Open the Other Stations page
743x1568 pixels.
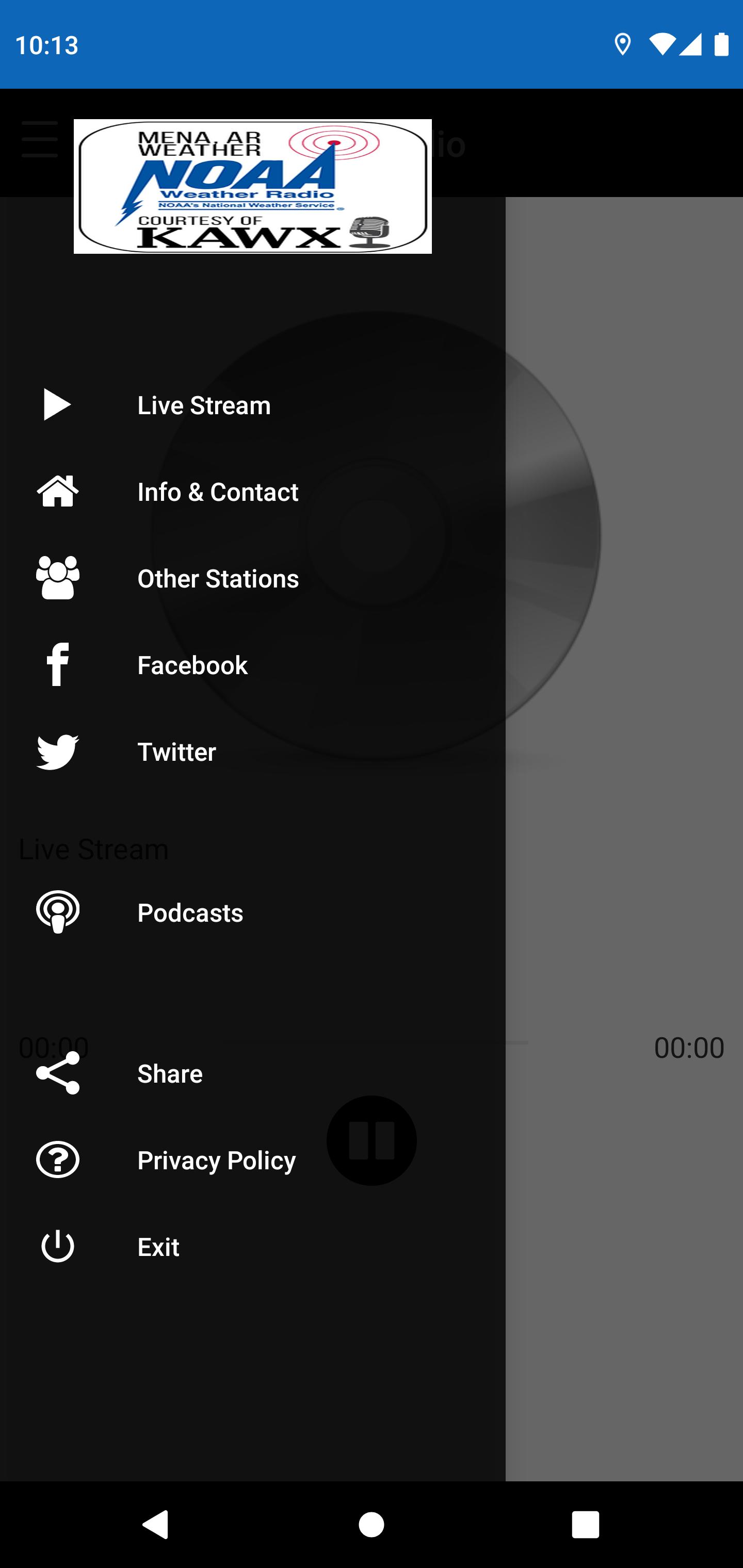[x=218, y=578]
